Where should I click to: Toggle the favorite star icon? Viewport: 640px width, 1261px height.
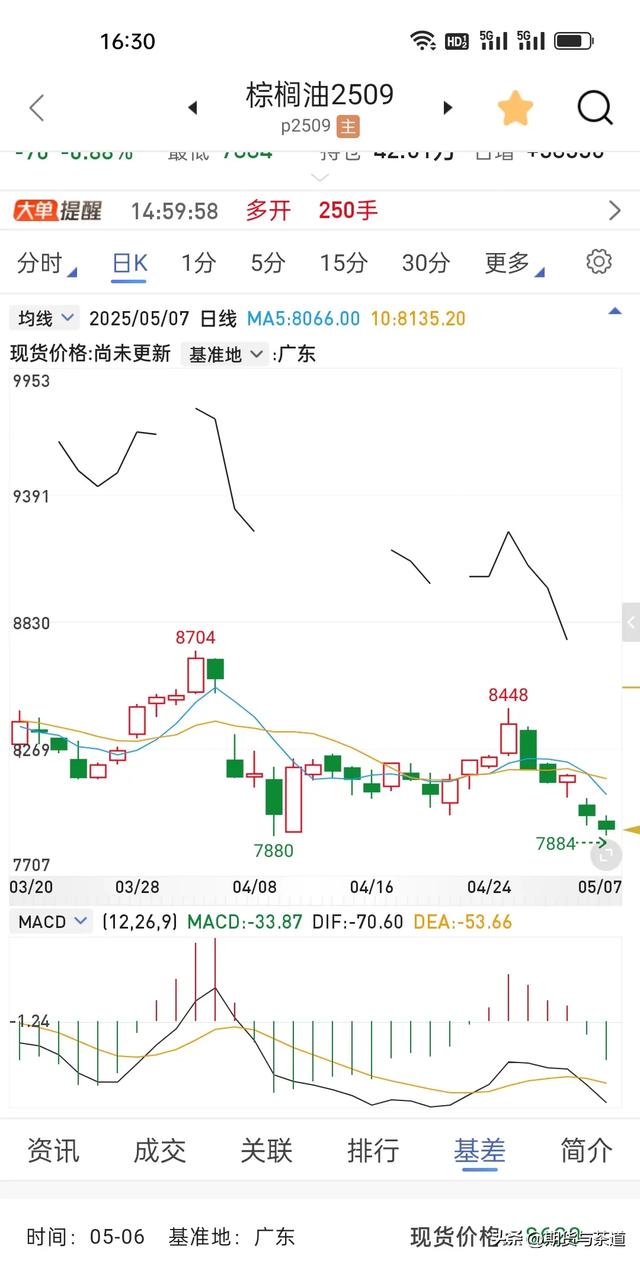coord(516,108)
